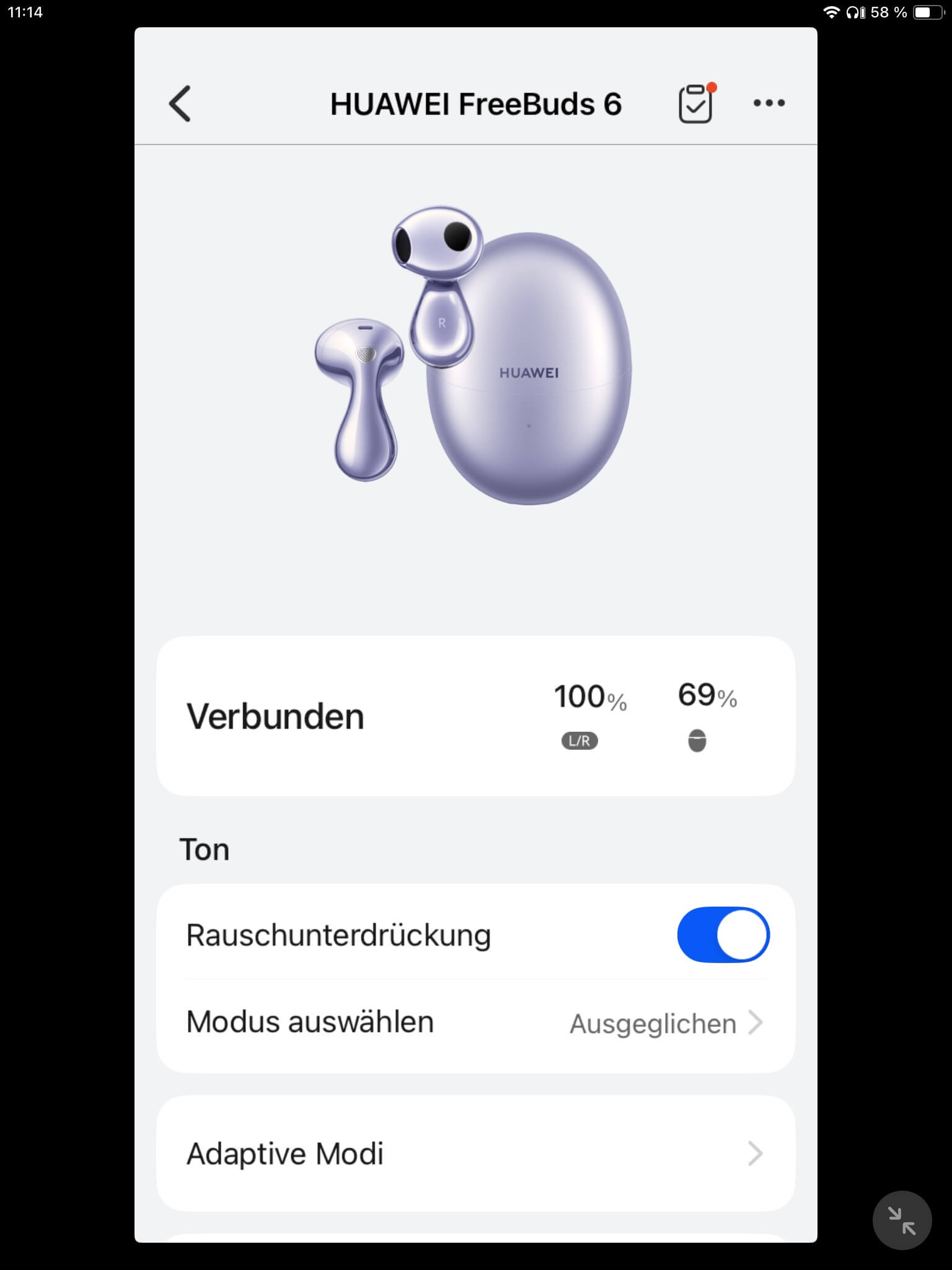Open Adaptive Modi settings
Viewport: 952px width, 1270px height.
click(475, 1154)
